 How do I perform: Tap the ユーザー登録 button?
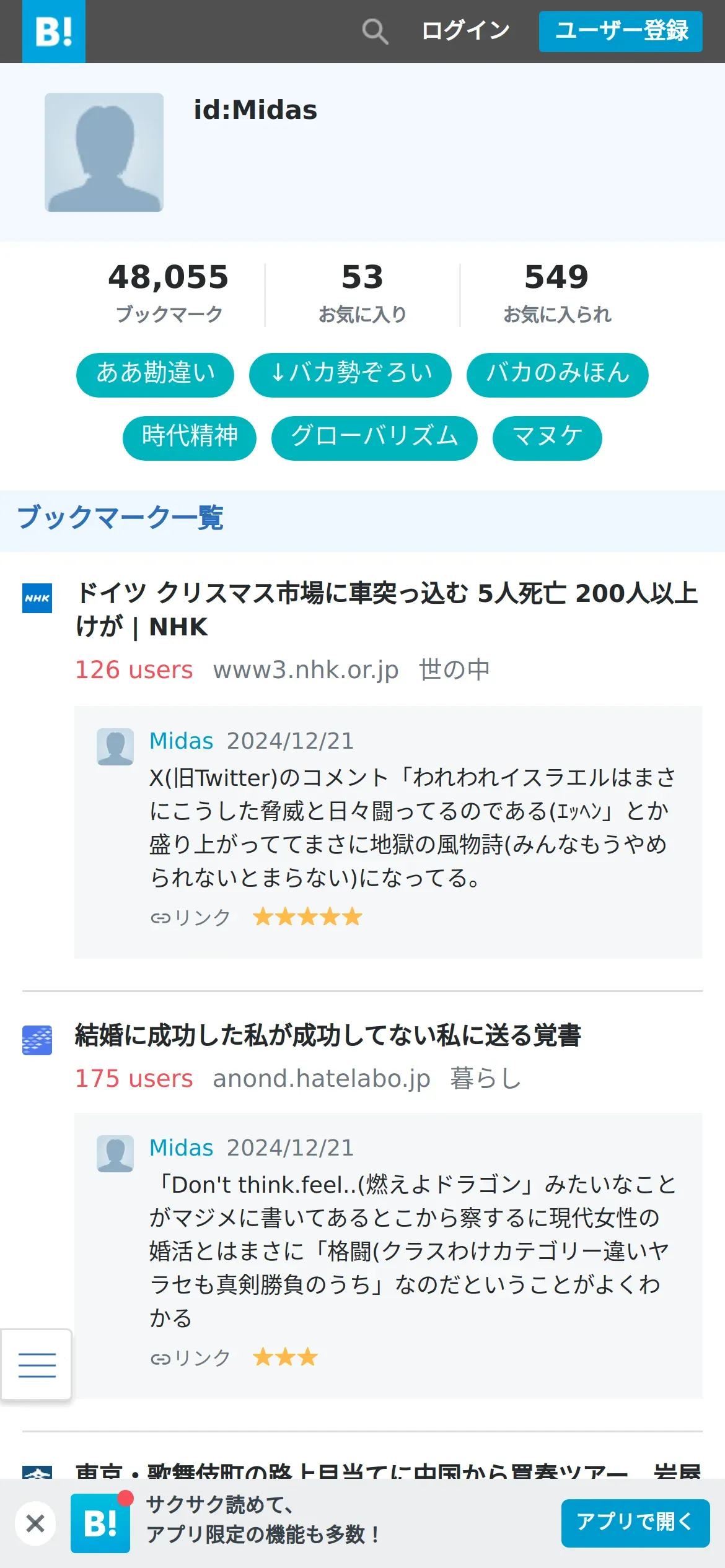620,31
